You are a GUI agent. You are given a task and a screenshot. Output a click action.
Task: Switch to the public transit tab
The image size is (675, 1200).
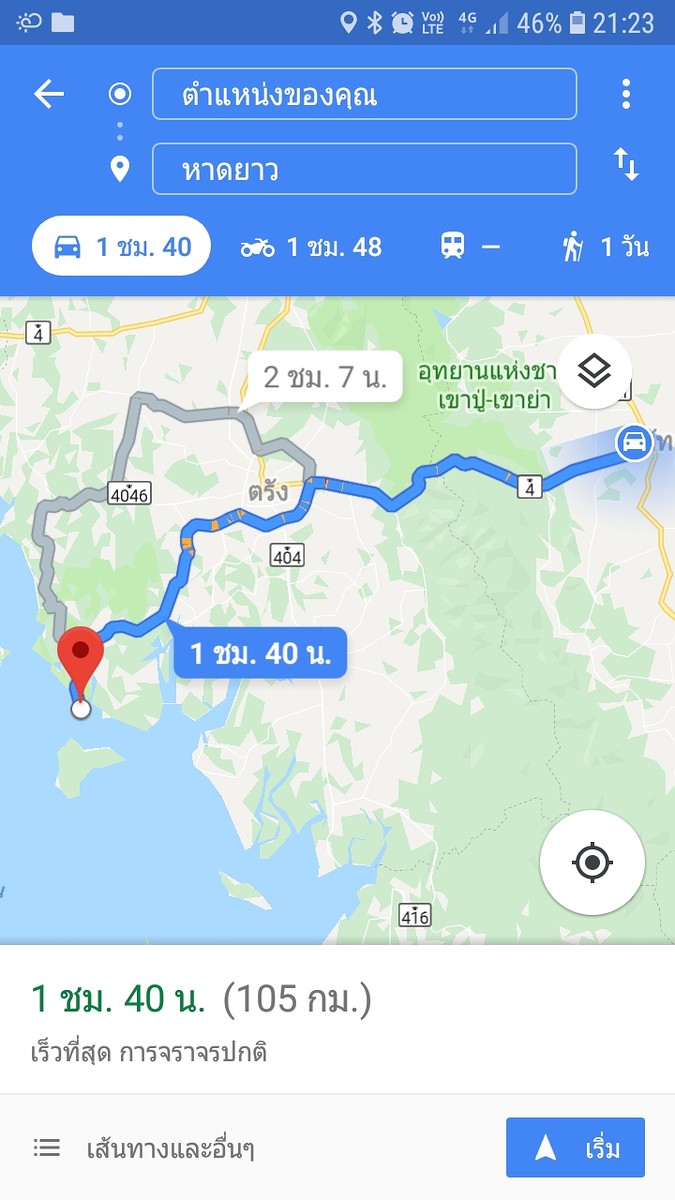tap(469, 247)
